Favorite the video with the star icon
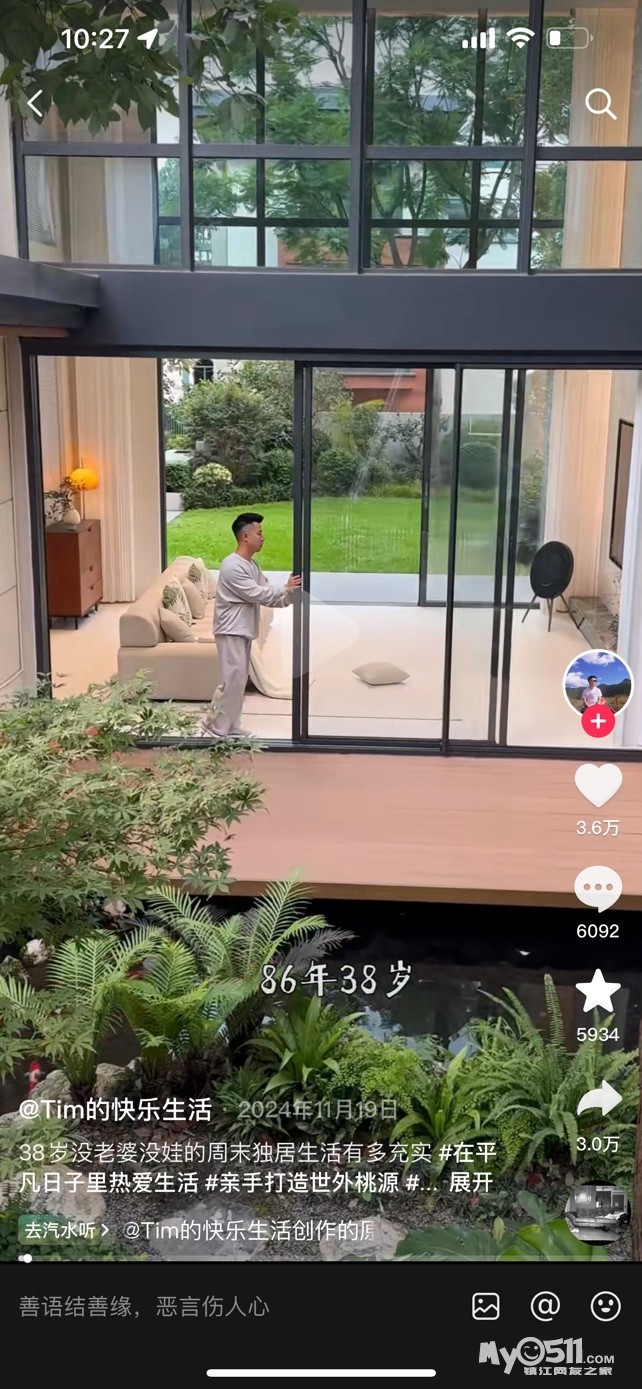This screenshot has width=642, height=1389. point(598,992)
